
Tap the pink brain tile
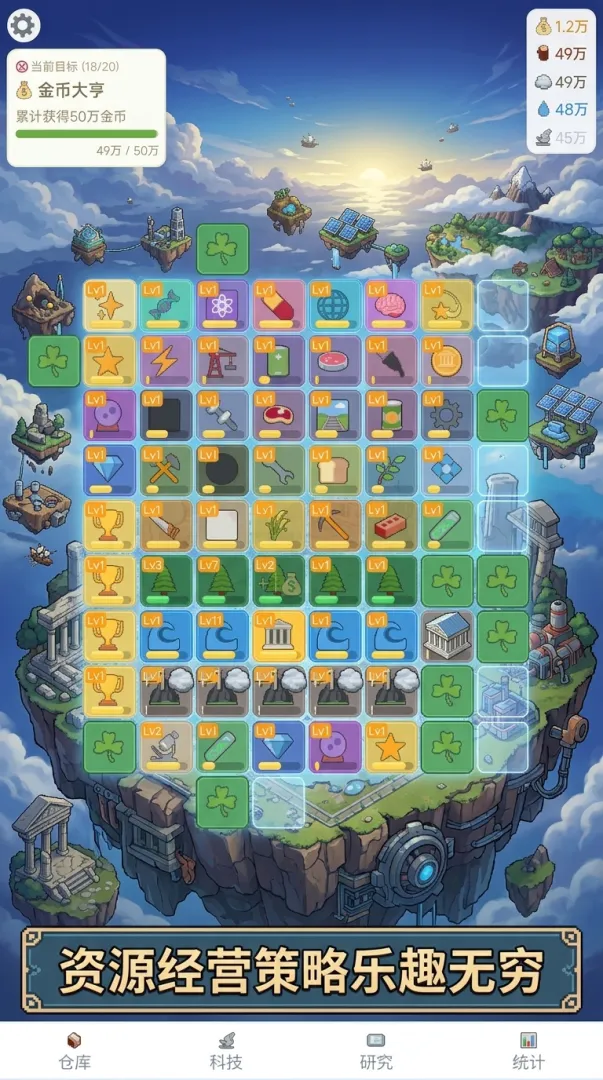(x=391, y=305)
